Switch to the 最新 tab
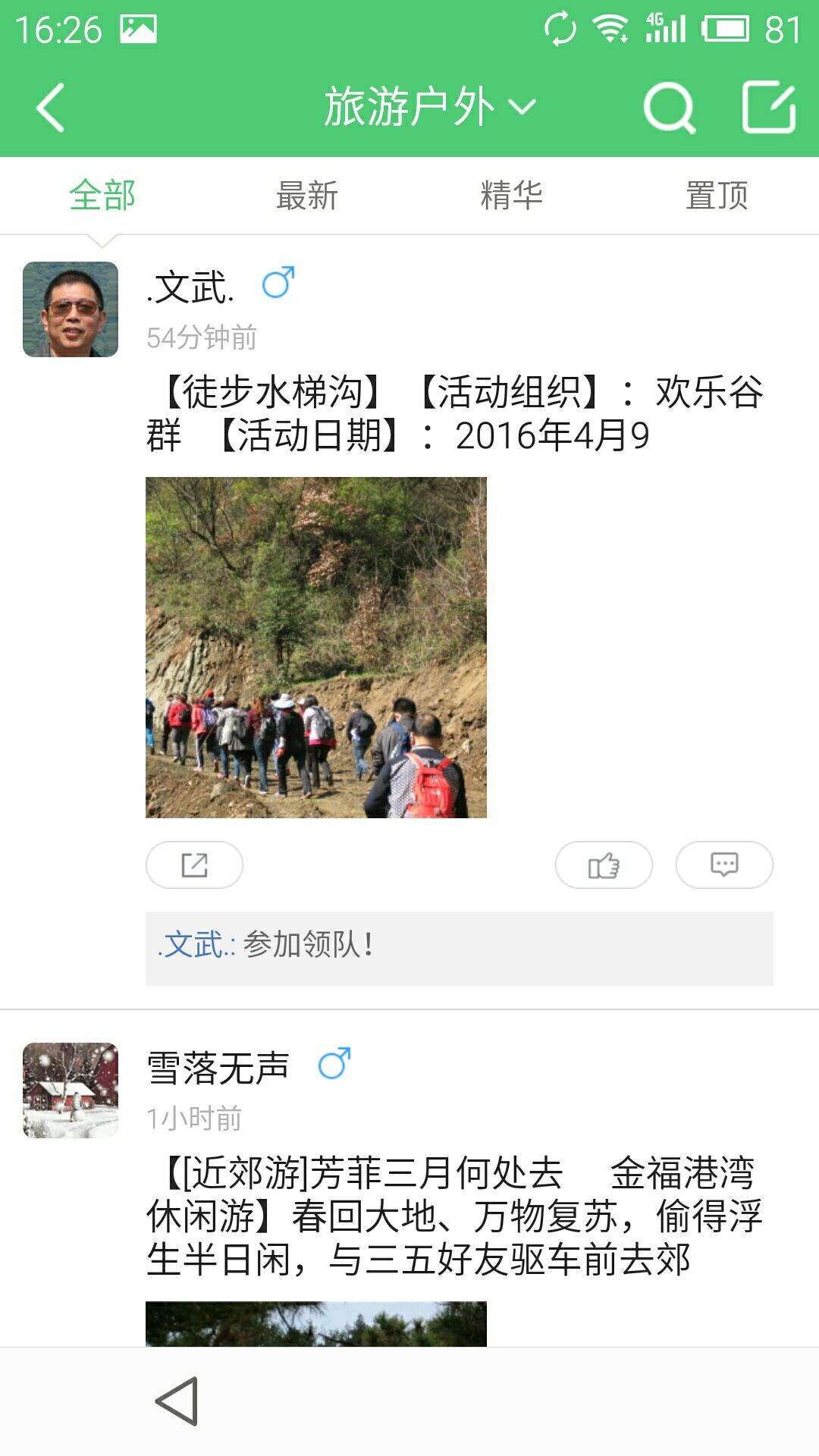Screen dimensions: 819x1456 pyautogui.click(x=307, y=196)
